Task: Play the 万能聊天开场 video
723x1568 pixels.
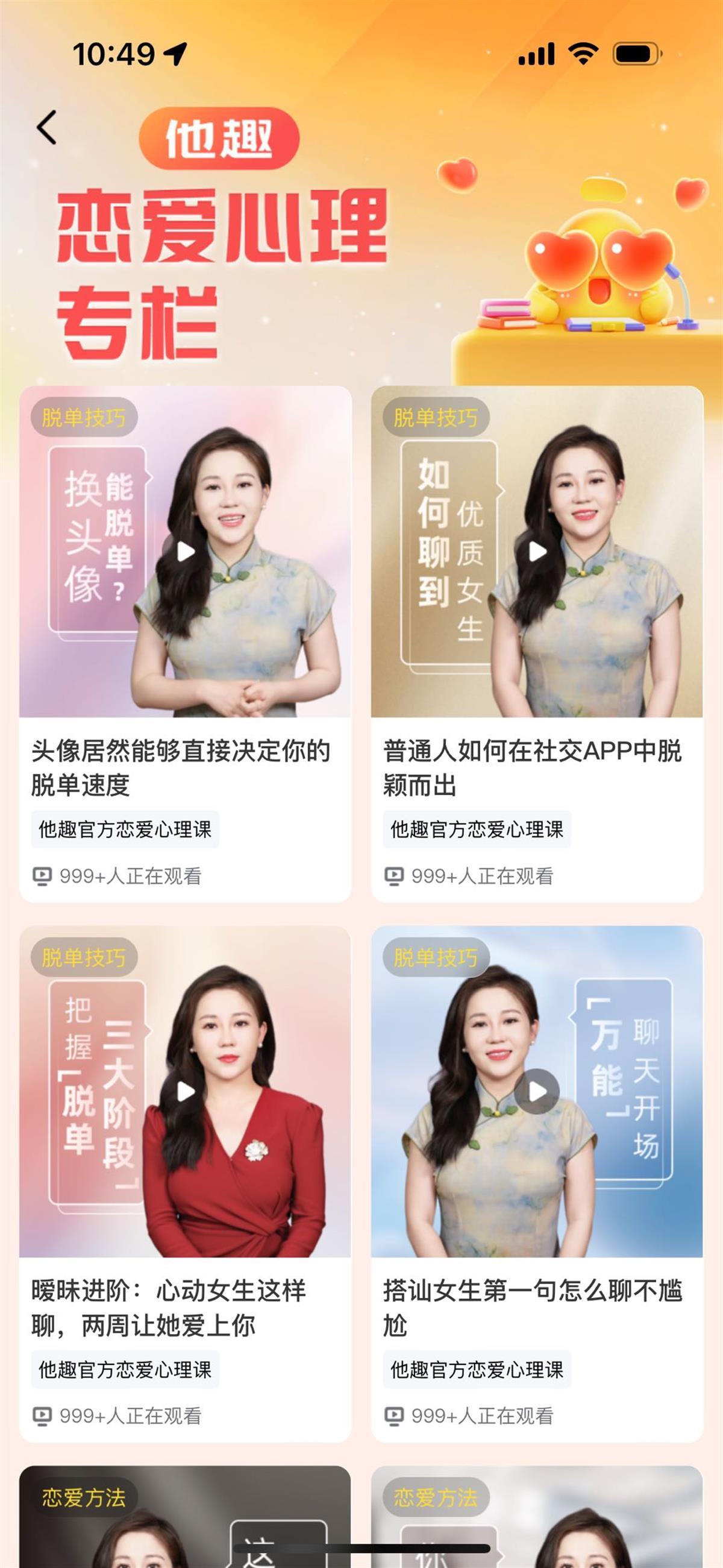Action: pos(537,1091)
